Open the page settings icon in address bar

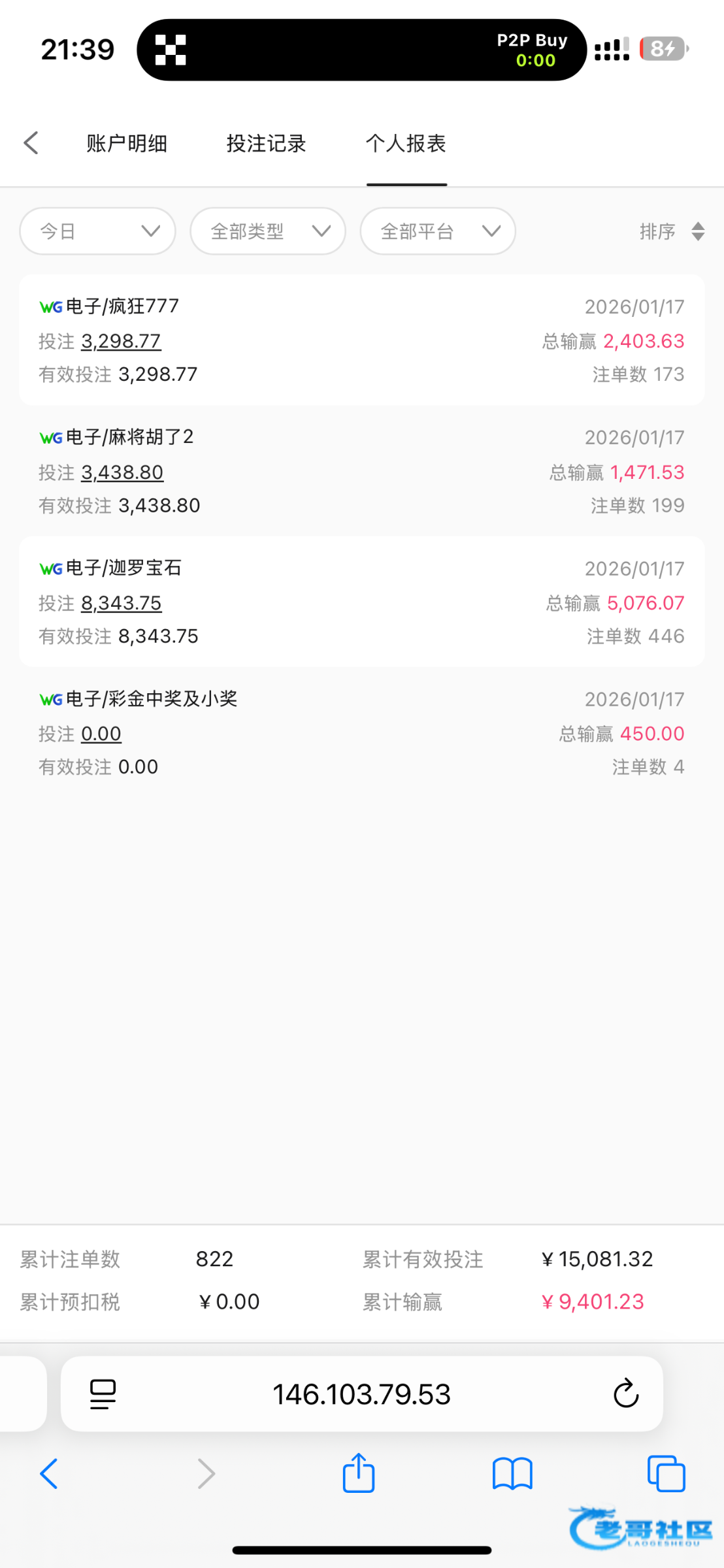[103, 1394]
